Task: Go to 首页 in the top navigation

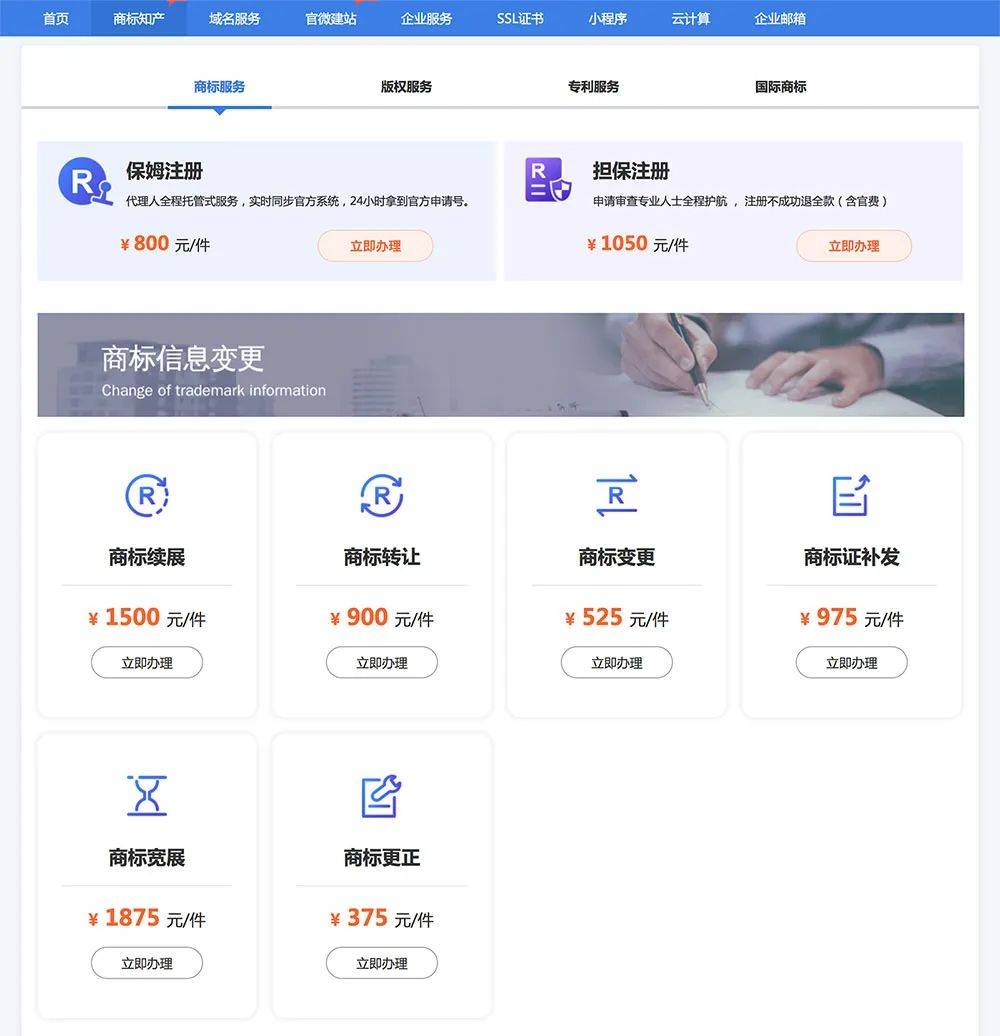Action: click(55, 16)
